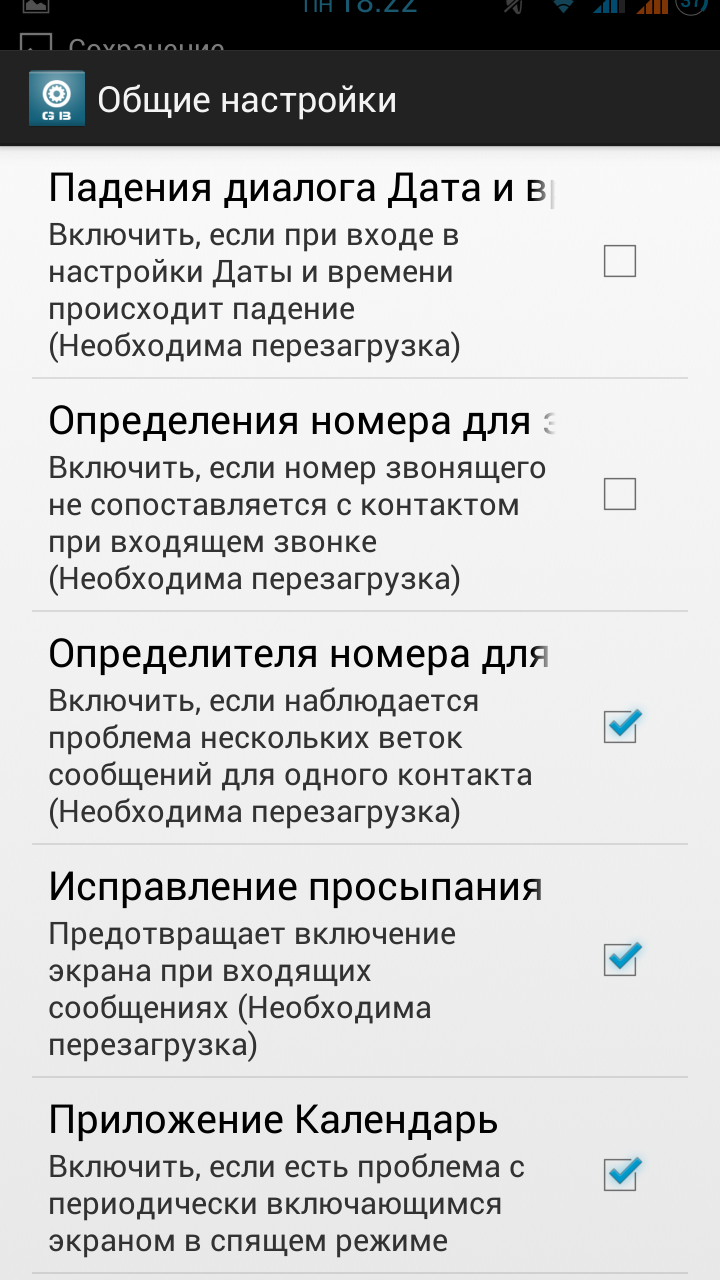
Task: Enable the Date and time dialog crash fix
Action: click(620, 262)
